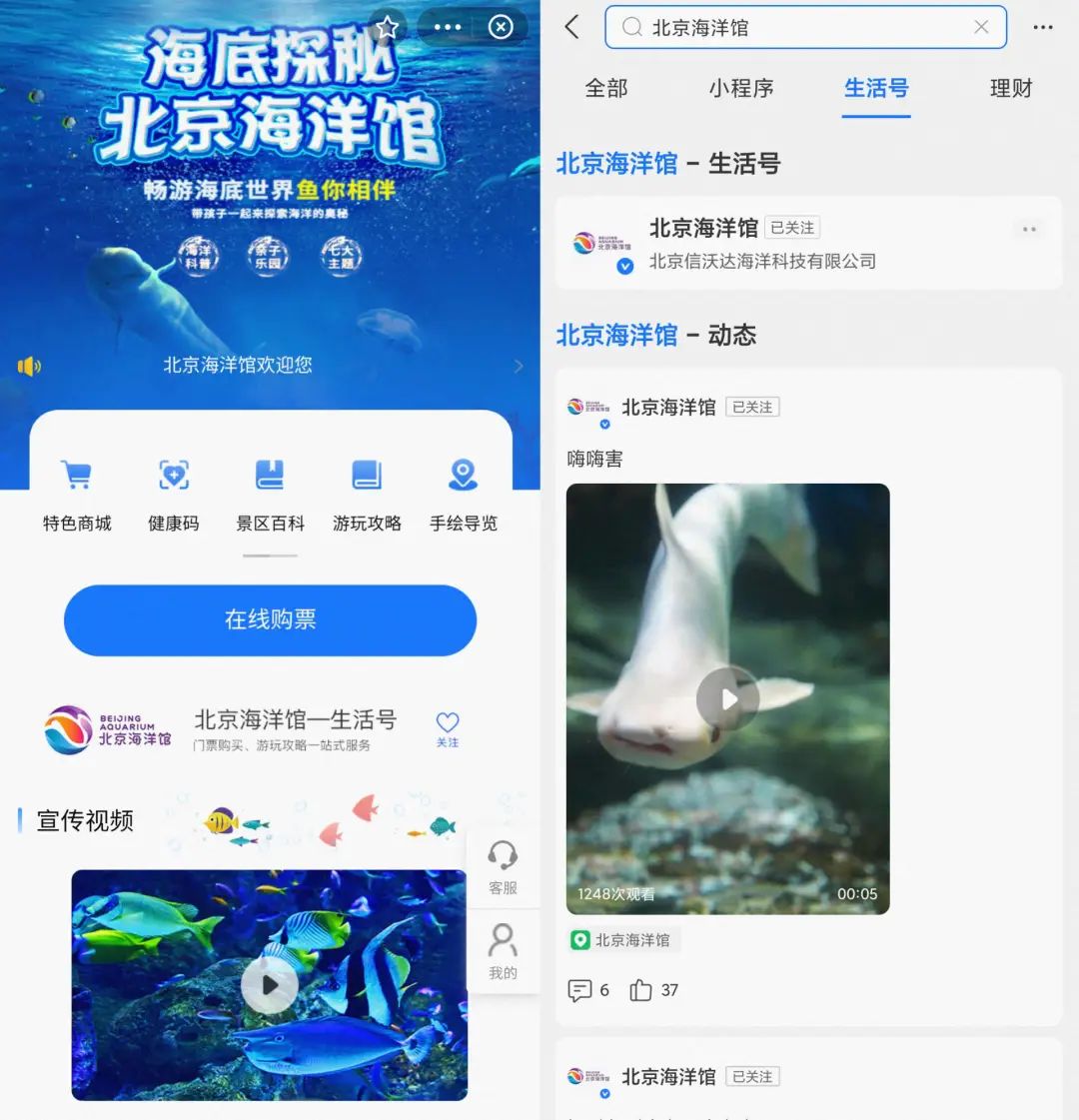Contact 客服 customer service
The height and width of the screenshot is (1120, 1079).
click(x=503, y=866)
